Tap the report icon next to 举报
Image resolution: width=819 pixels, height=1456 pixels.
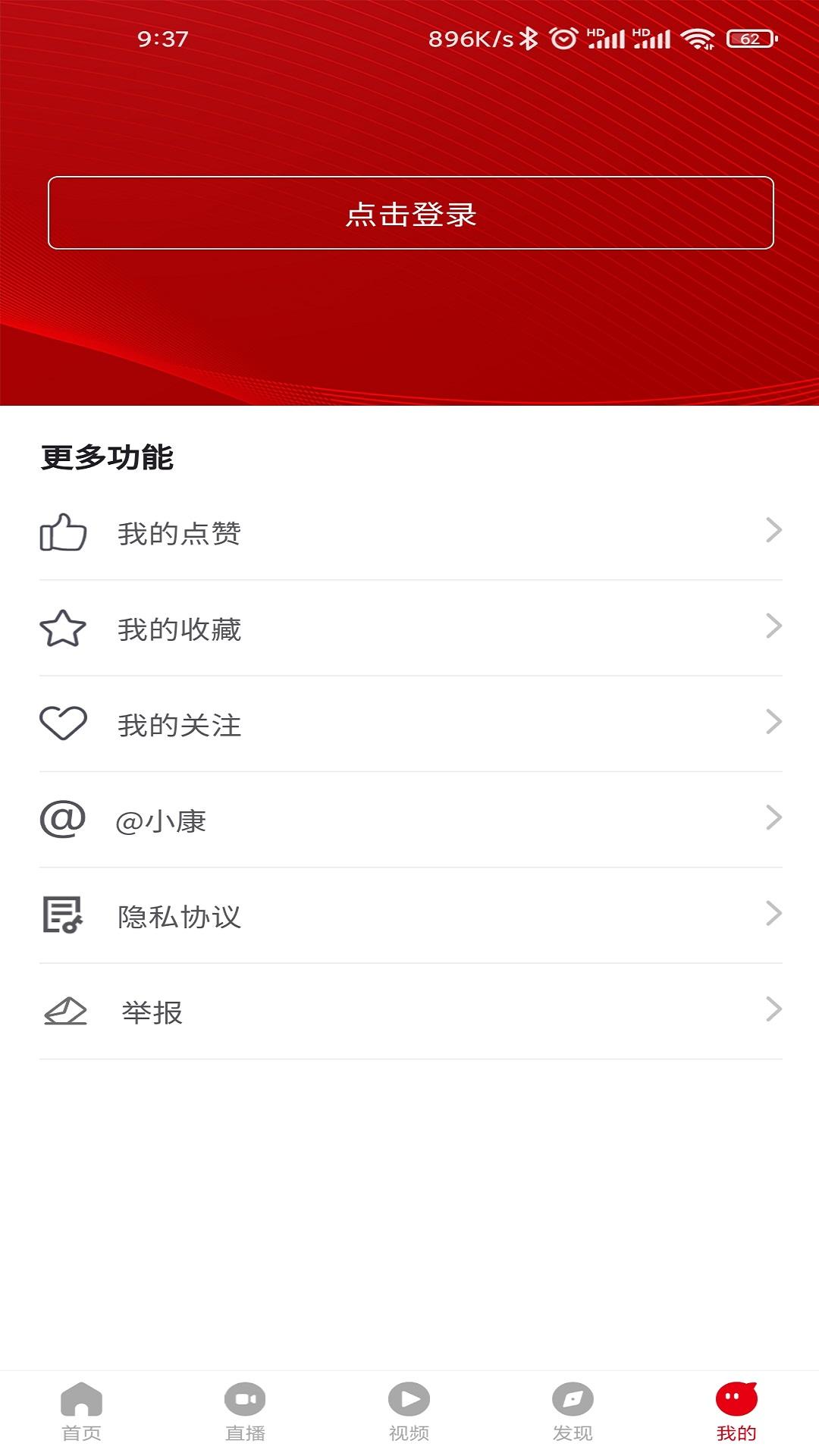click(65, 1011)
